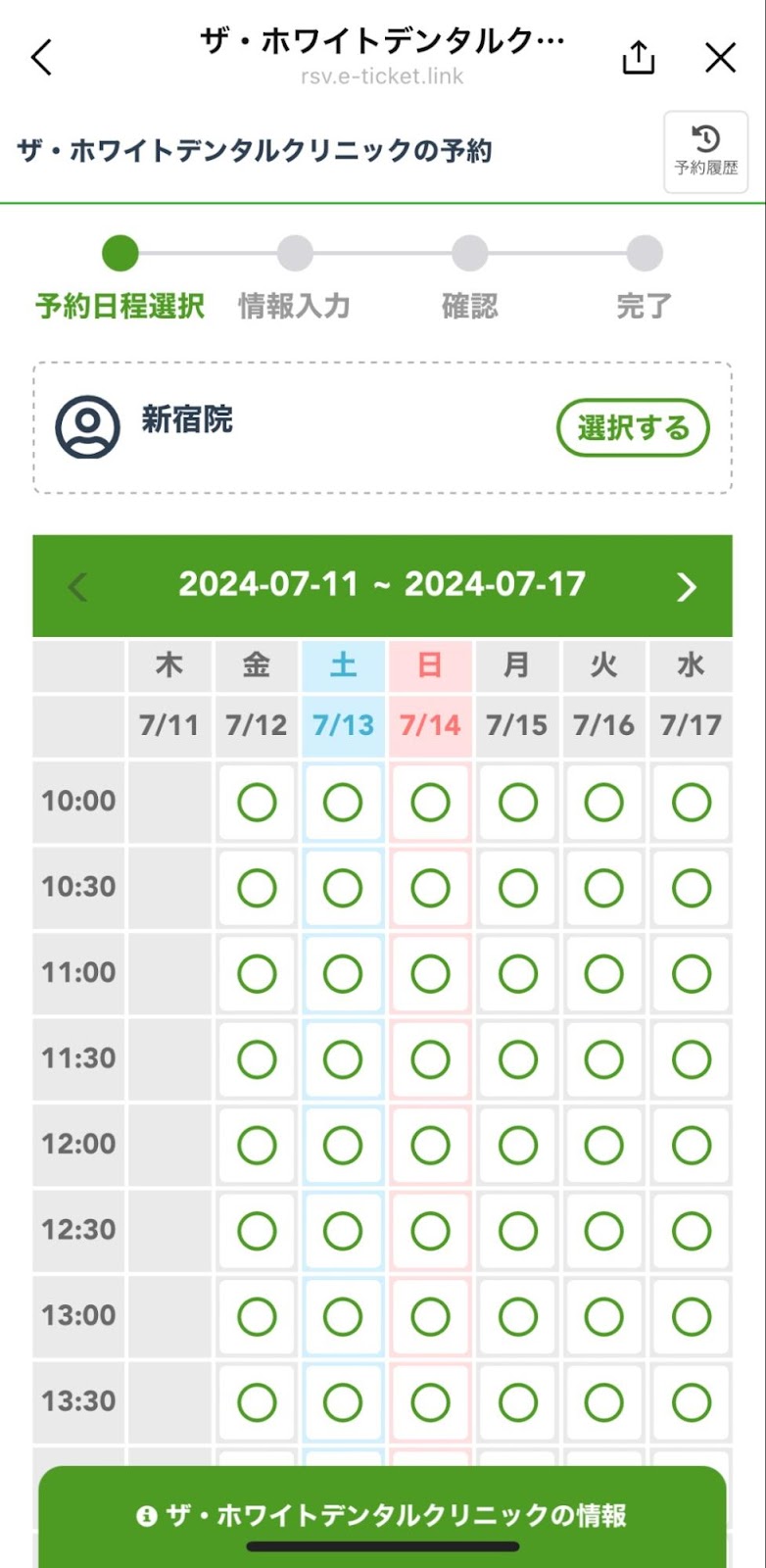The height and width of the screenshot is (1568, 766).
Task: Open 予約履歴 reservation history
Action: tap(705, 153)
